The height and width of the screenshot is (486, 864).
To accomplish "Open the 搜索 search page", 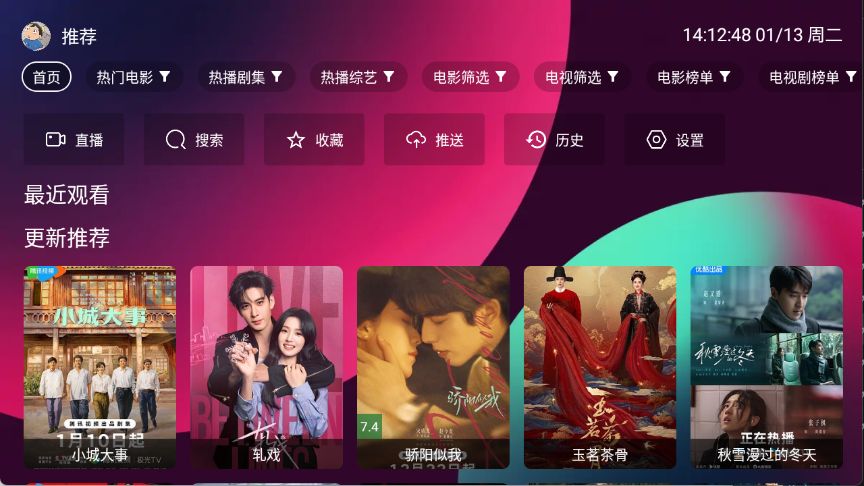I will (194, 140).
